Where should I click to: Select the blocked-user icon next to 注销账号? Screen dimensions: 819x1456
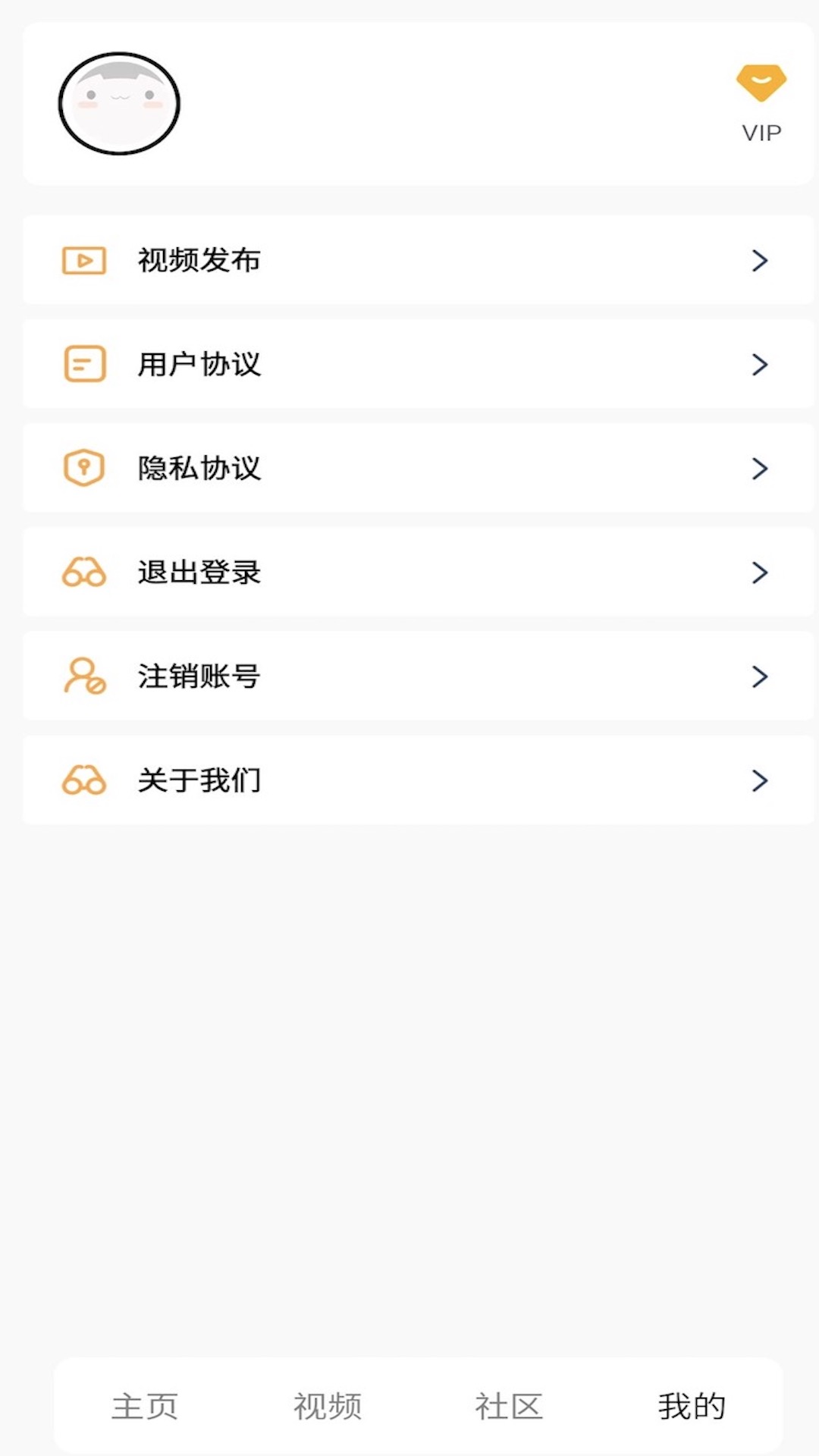pyautogui.click(x=85, y=676)
